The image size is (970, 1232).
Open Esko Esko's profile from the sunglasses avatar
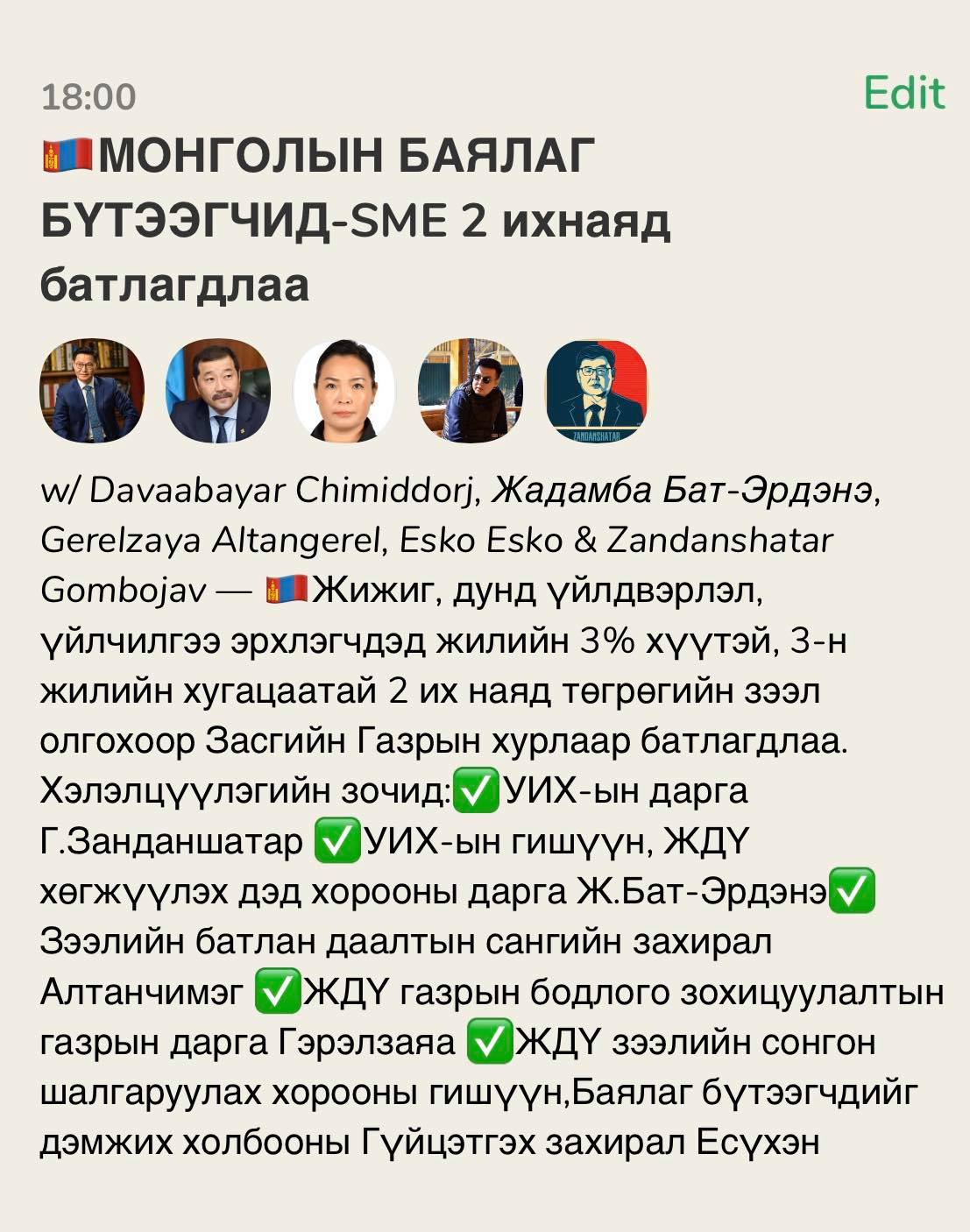click(471, 391)
